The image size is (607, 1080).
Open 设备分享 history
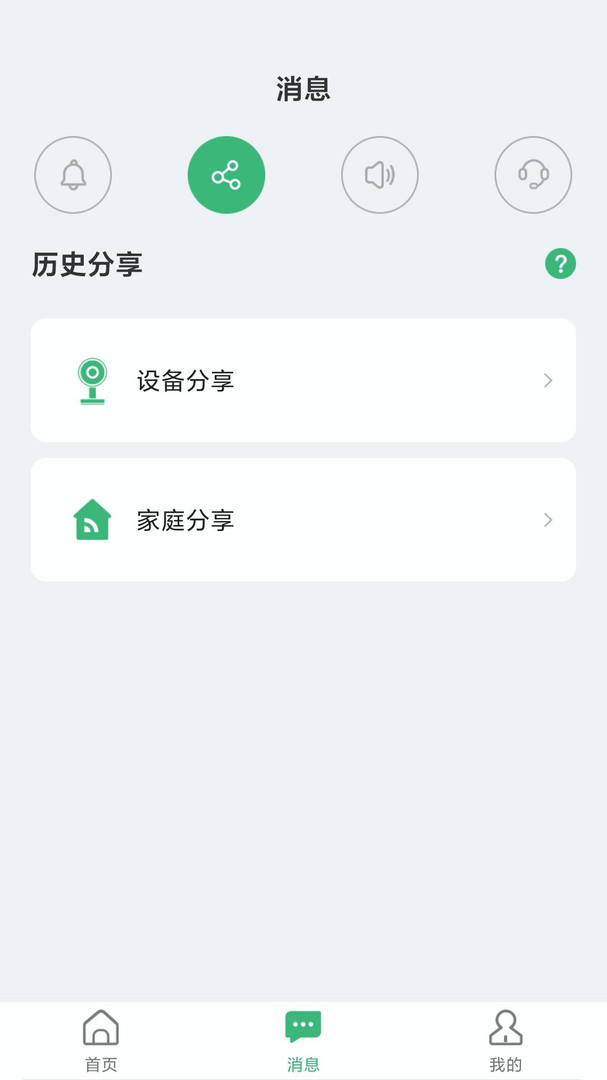tap(303, 380)
